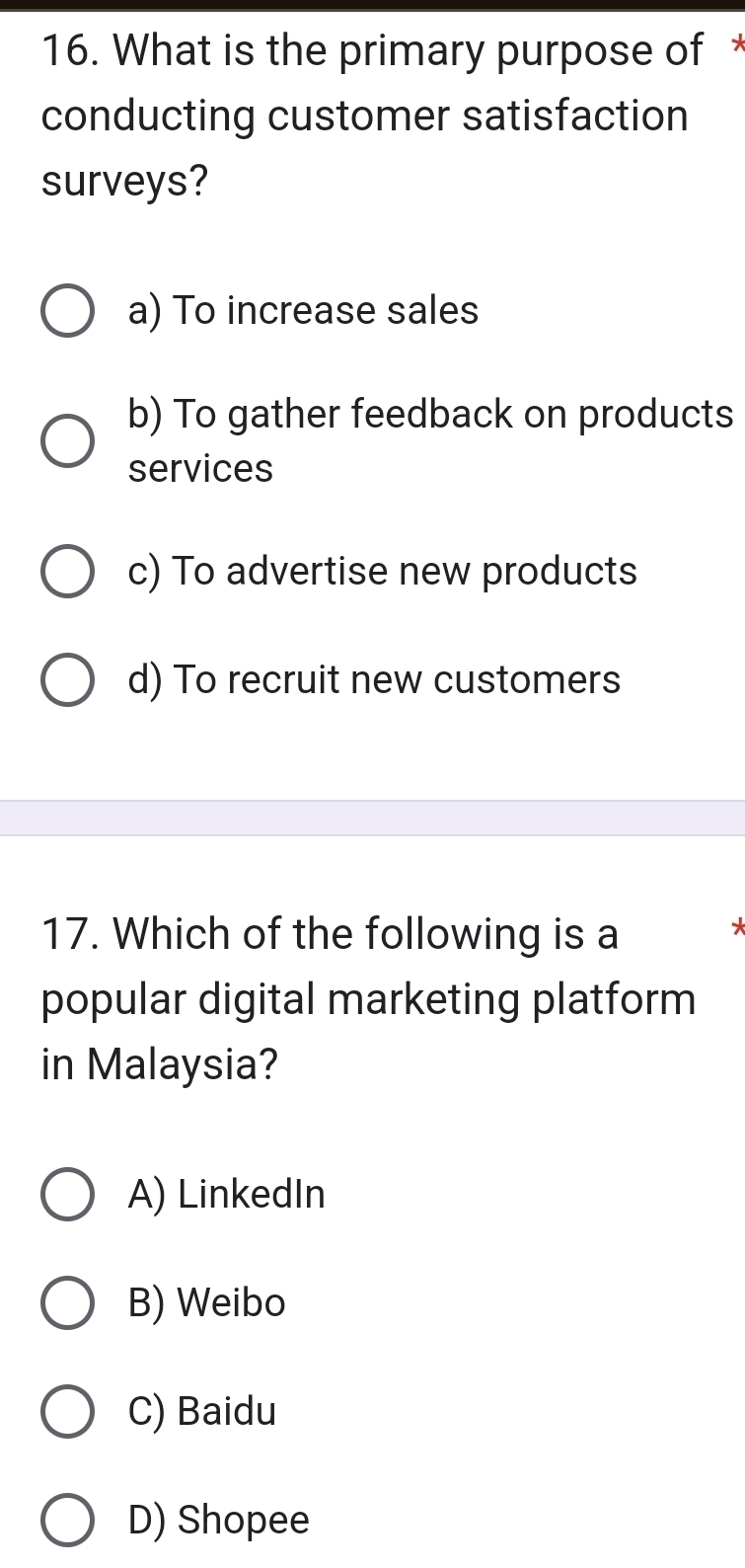Screen dimensions: 745x1568
Task: Choose b) To gather feedback on products
Action: tap(68, 440)
